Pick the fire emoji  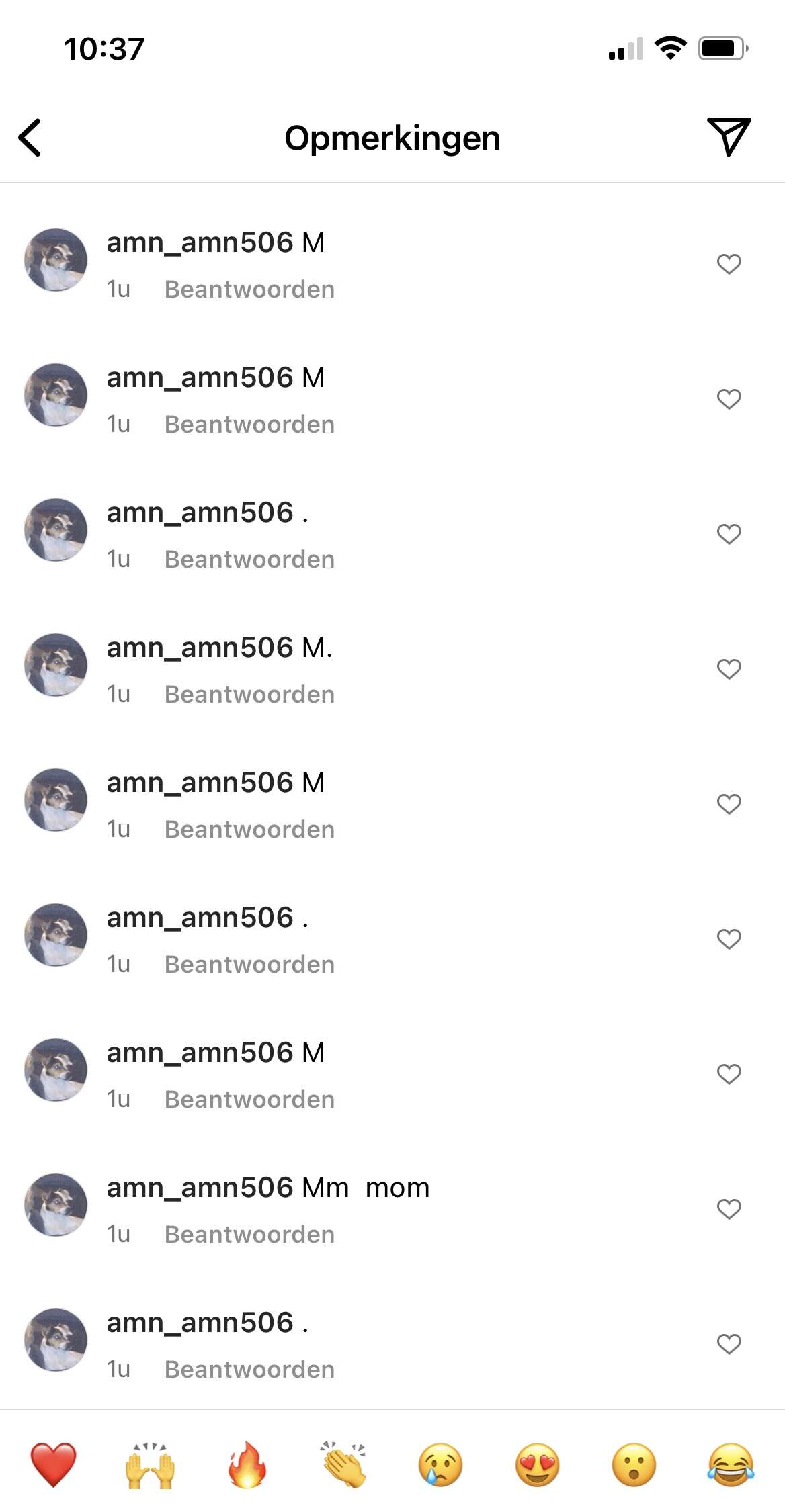pos(247,1464)
